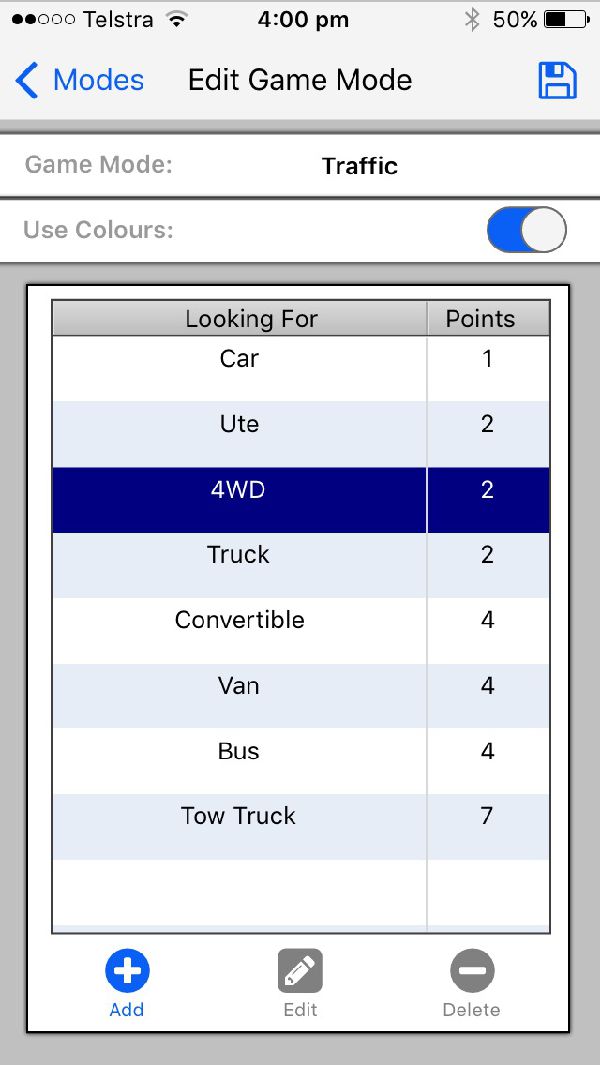Screen dimensions: 600x1065
Task: Select the Truck row
Action: (x=300, y=565)
